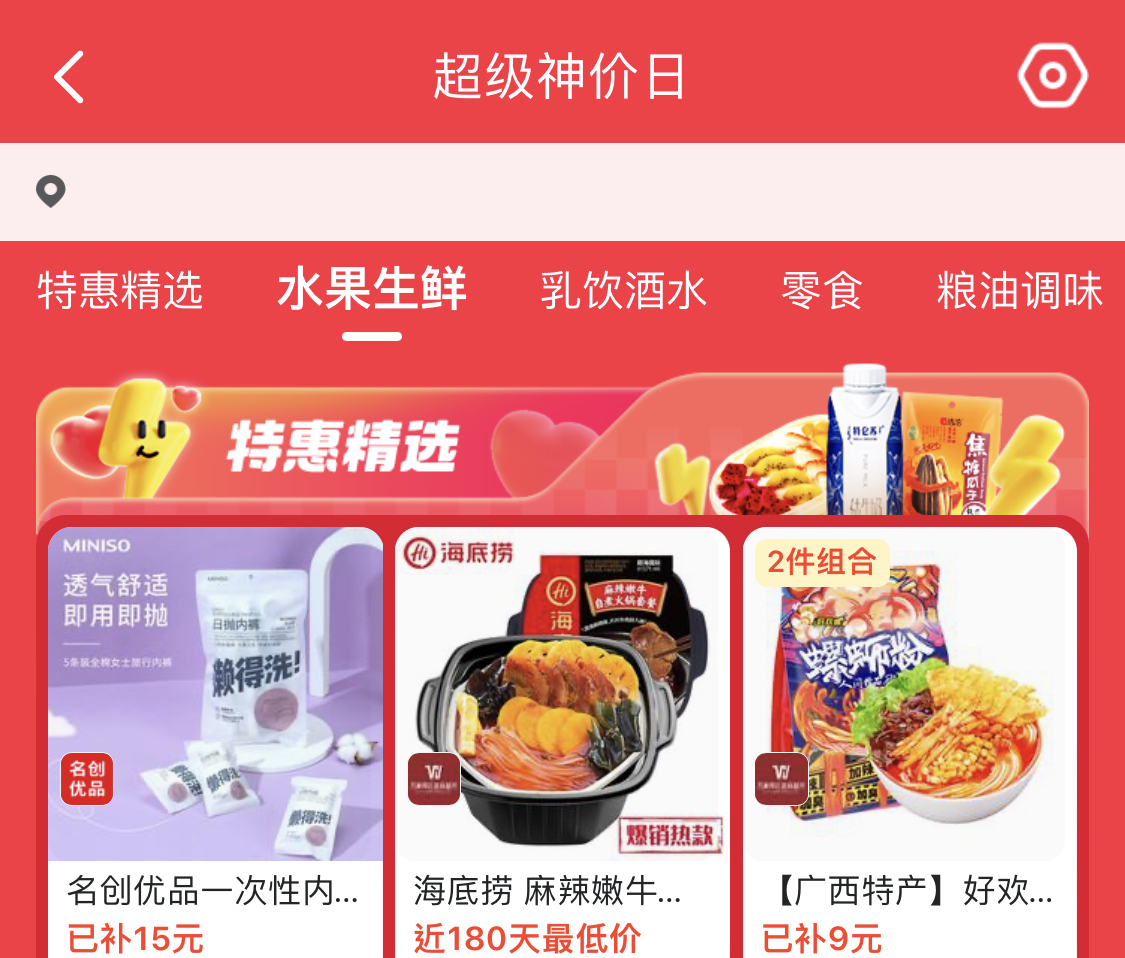The height and width of the screenshot is (958, 1125).
Task: Switch to the 特惠精选 tab
Action: tap(120, 291)
